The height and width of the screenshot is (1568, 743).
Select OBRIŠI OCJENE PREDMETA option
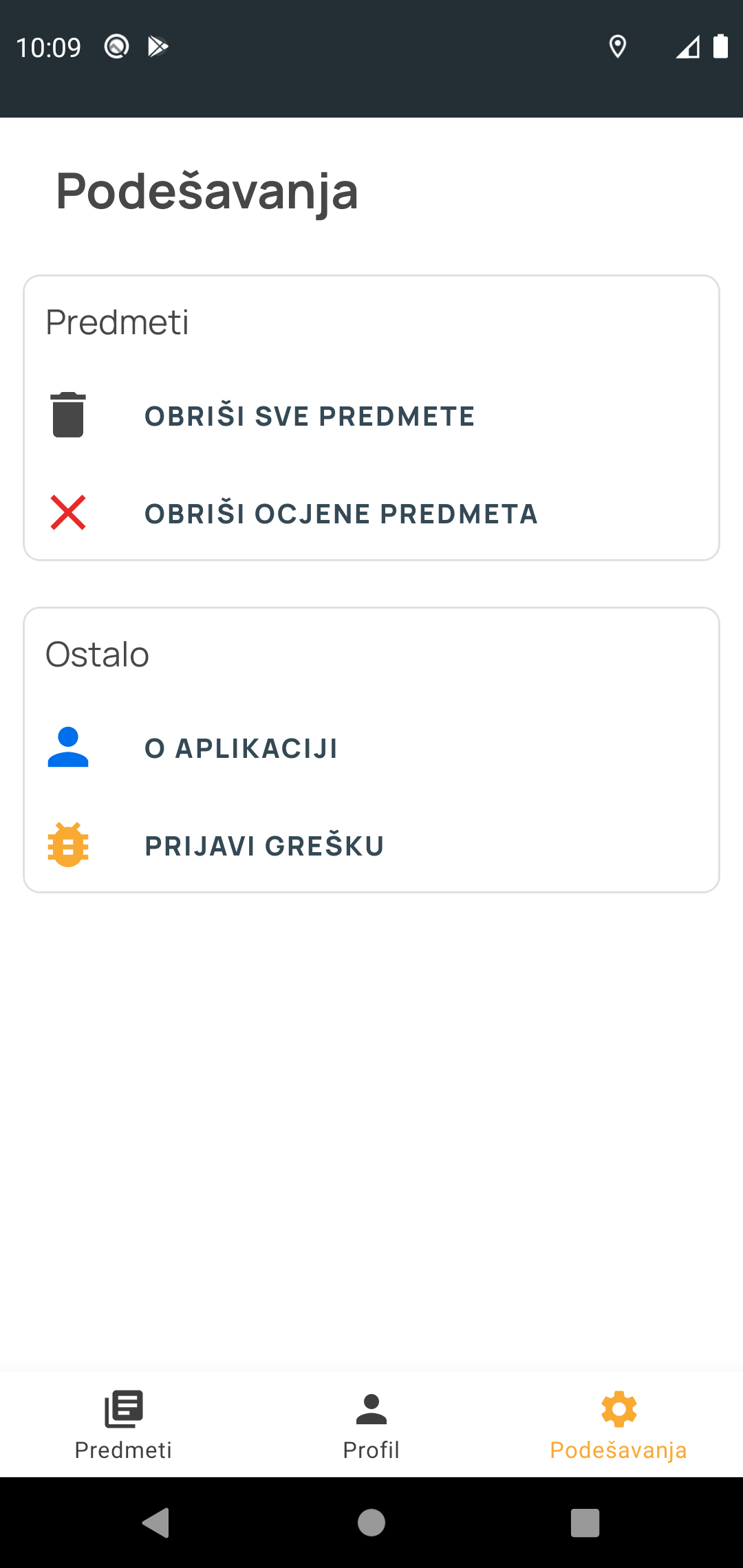coord(341,514)
